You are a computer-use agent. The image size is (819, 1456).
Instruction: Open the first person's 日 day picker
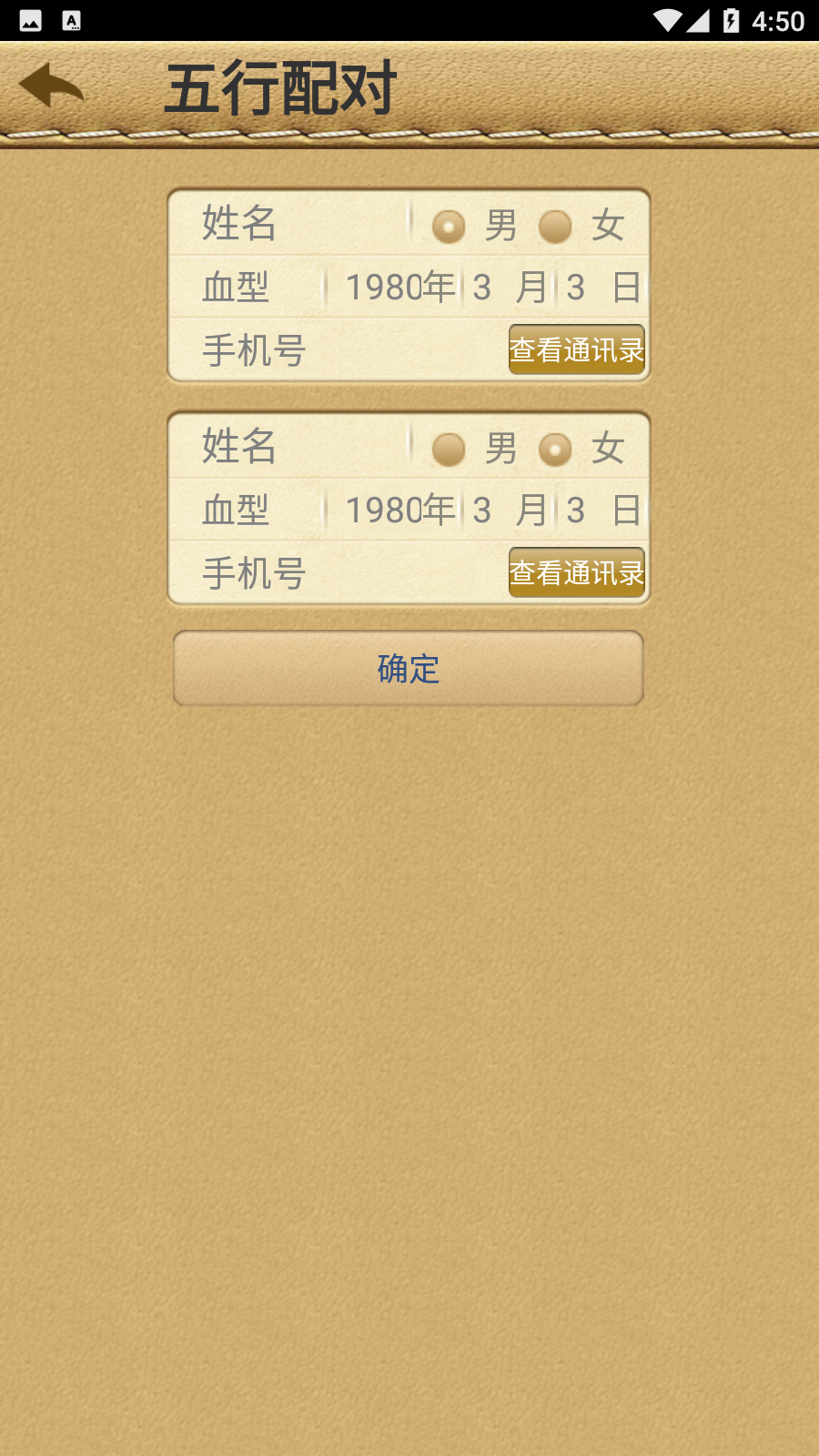point(602,288)
